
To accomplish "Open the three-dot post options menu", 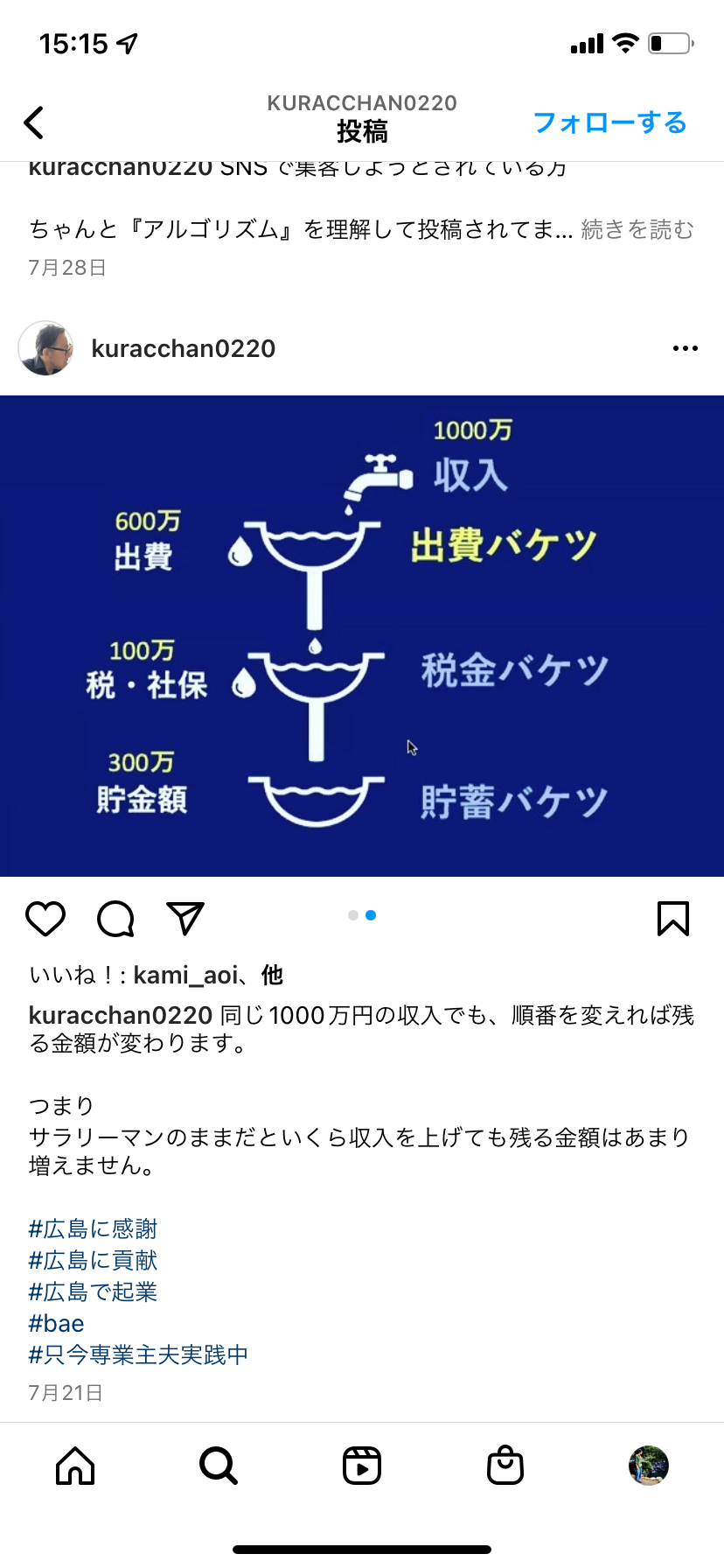I will (686, 348).
